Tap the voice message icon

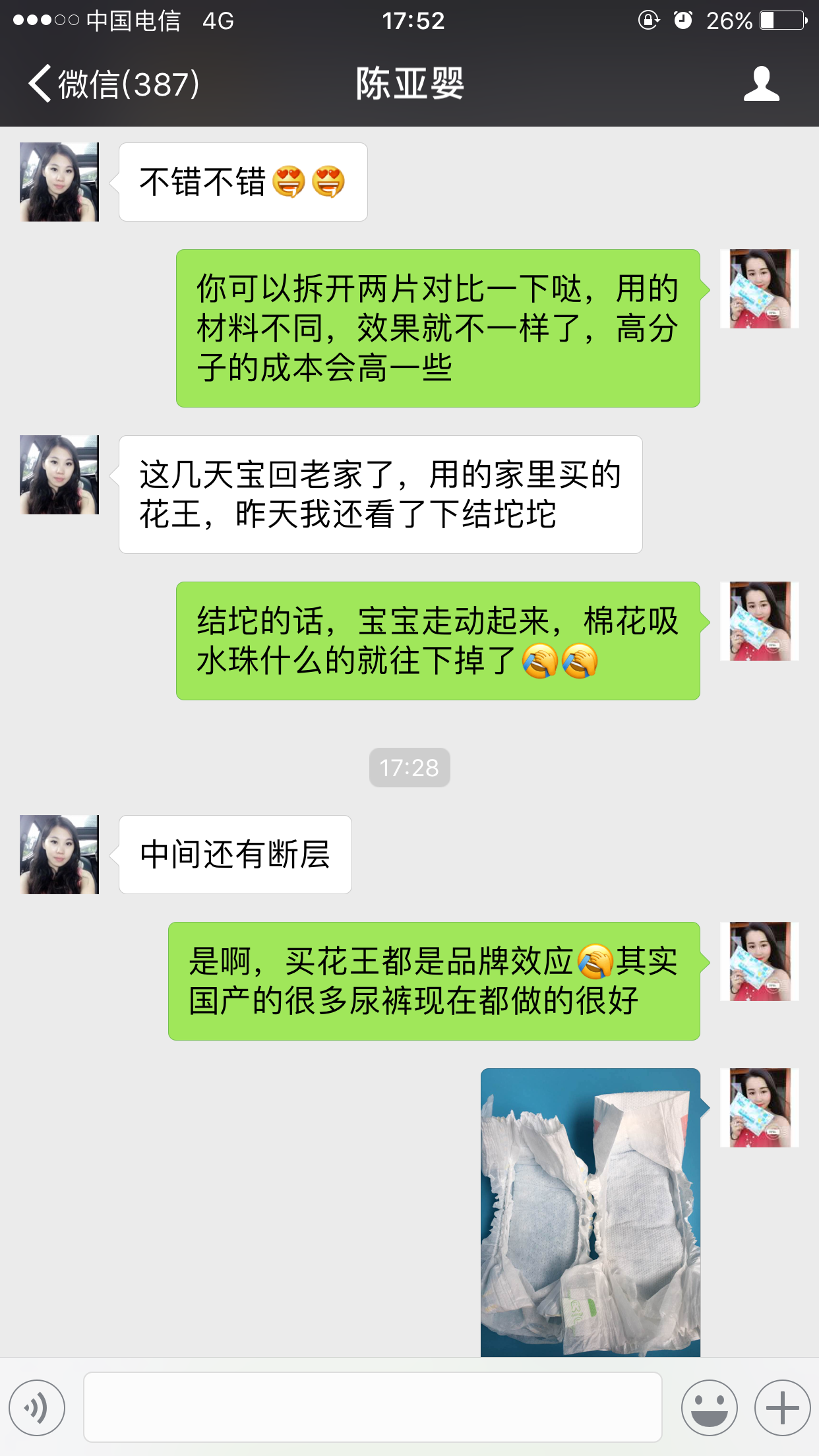[x=37, y=1408]
